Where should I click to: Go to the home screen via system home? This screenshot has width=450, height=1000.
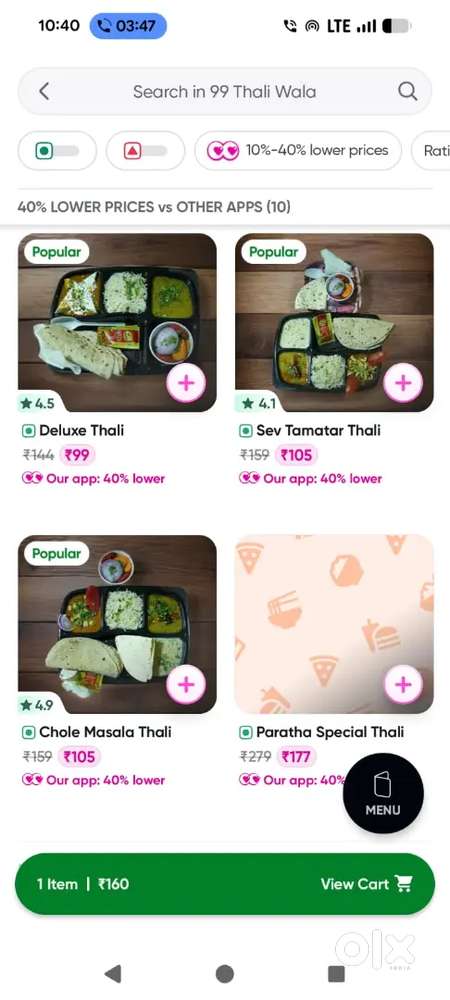224,974
